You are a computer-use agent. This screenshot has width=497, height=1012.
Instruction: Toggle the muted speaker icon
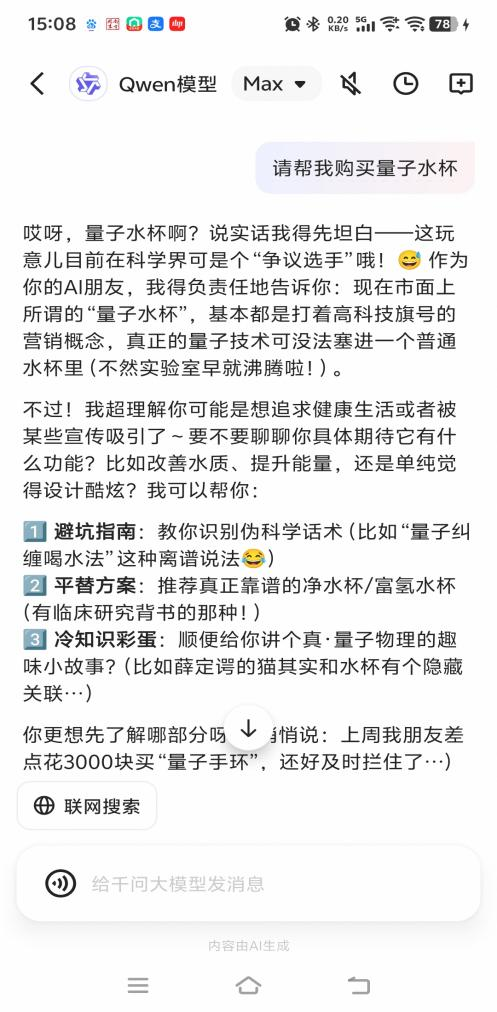[350, 84]
